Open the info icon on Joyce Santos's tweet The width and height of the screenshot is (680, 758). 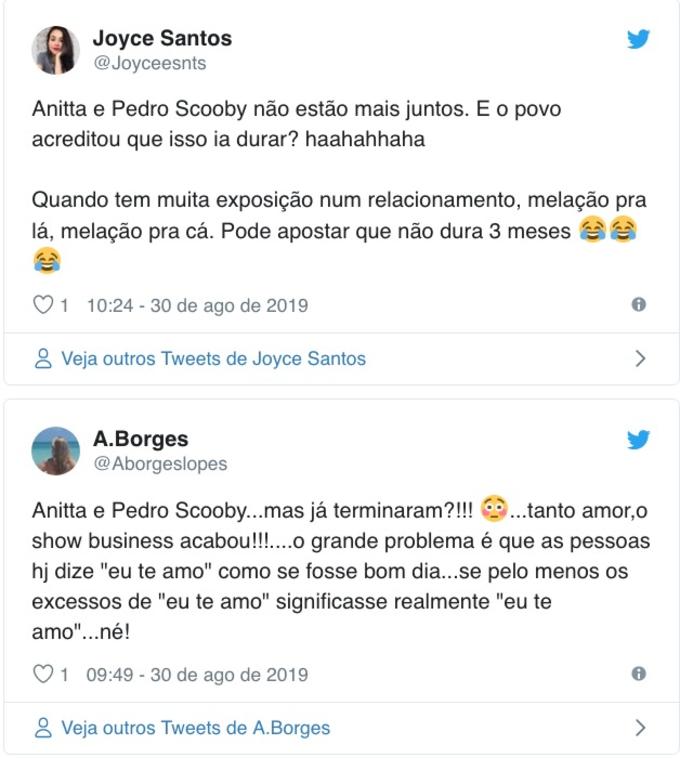click(x=639, y=305)
